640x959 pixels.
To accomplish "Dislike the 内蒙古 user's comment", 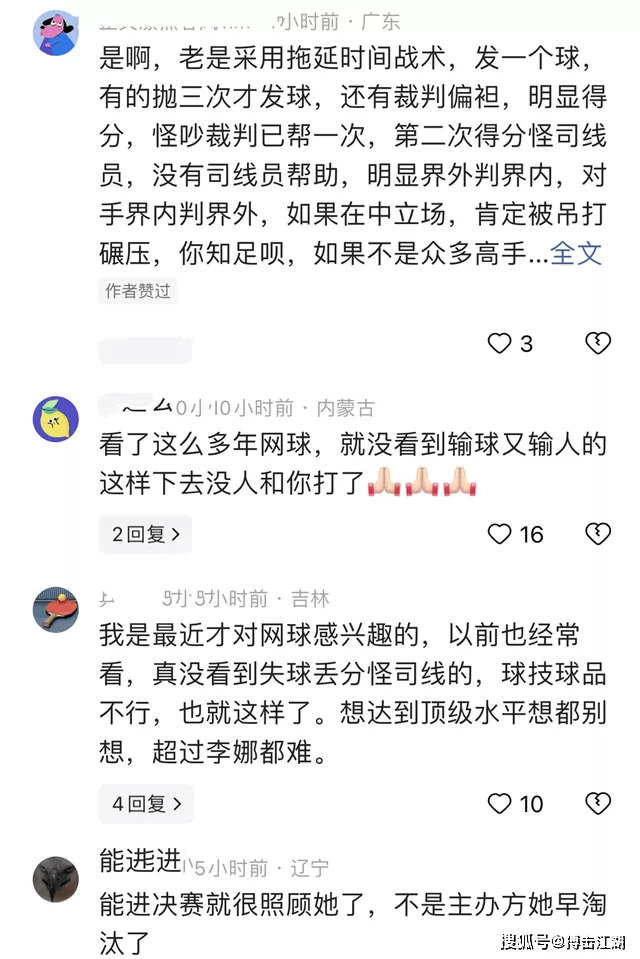I will (x=597, y=534).
